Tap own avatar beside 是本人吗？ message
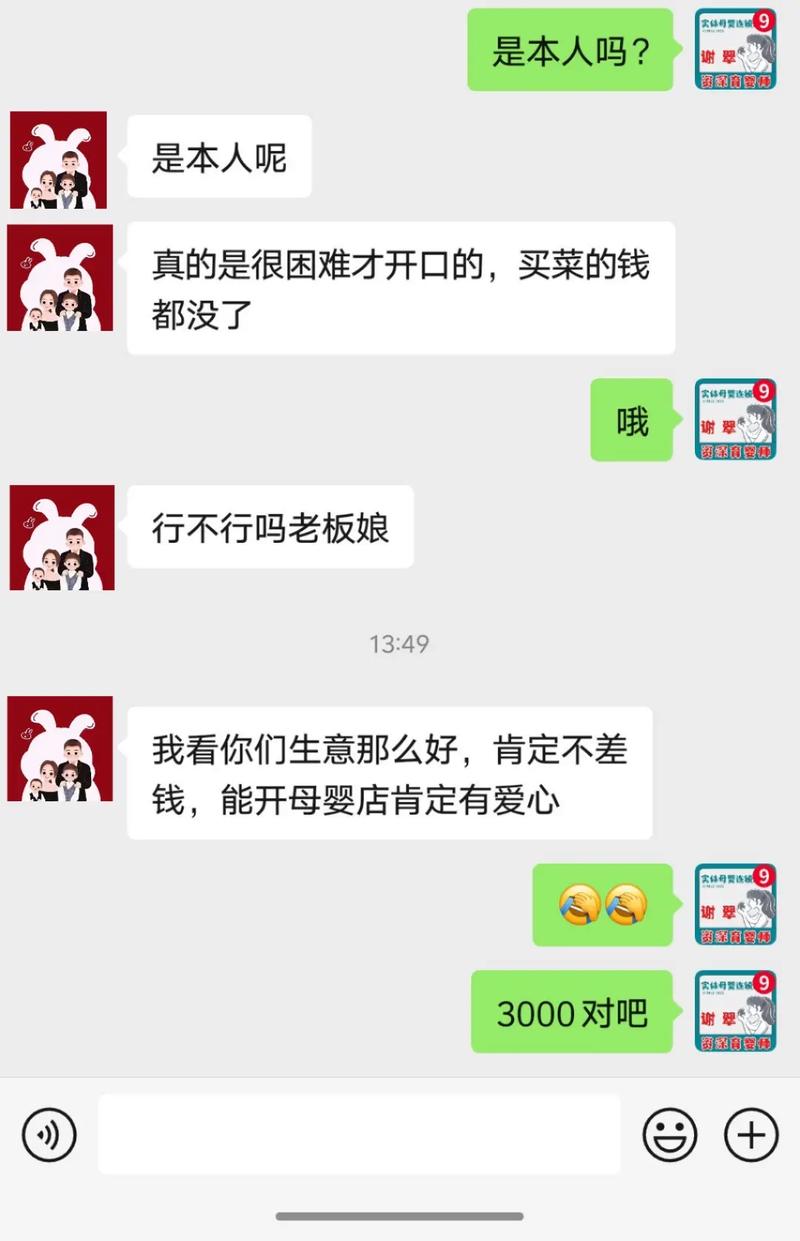The image size is (800, 1241). coord(735,49)
